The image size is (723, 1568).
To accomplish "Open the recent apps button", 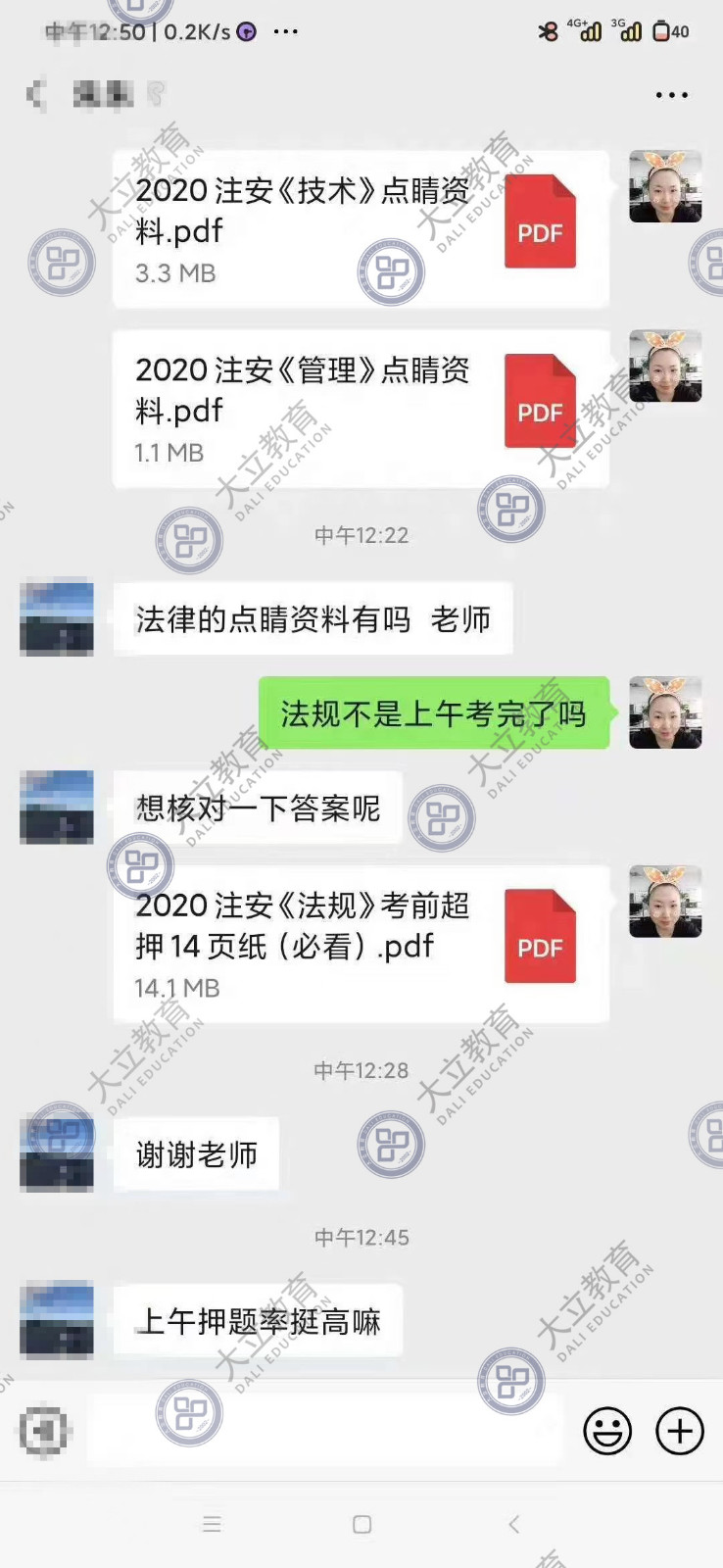I will point(212,1525).
